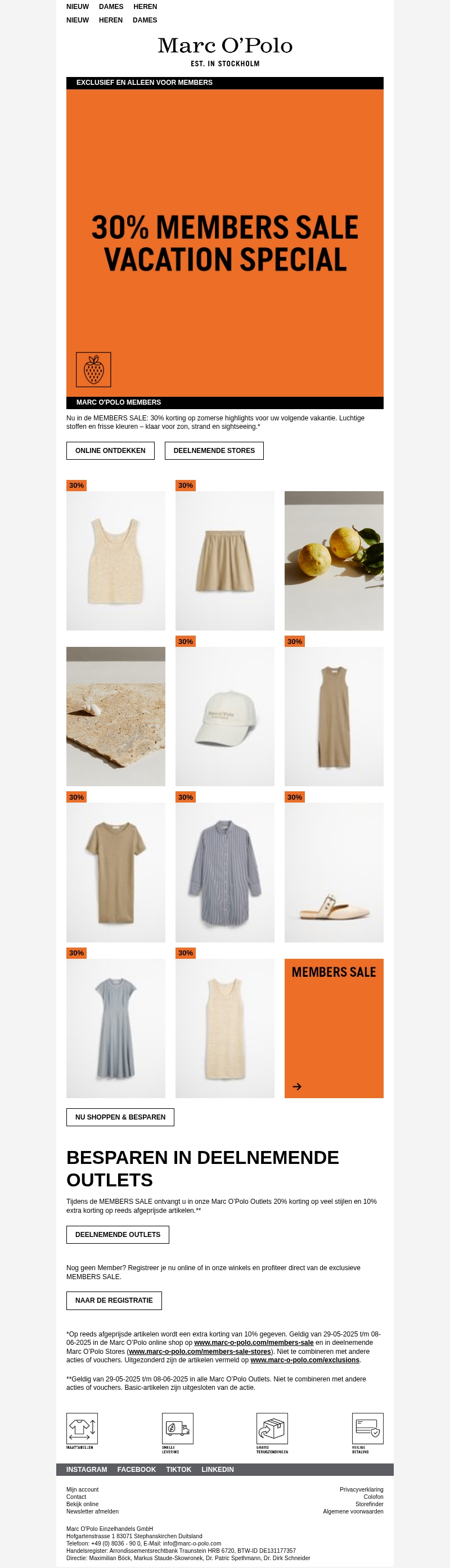Open the LinkedIn link
The width and height of the screenshot is (450, 1568).
[217, 1470]
